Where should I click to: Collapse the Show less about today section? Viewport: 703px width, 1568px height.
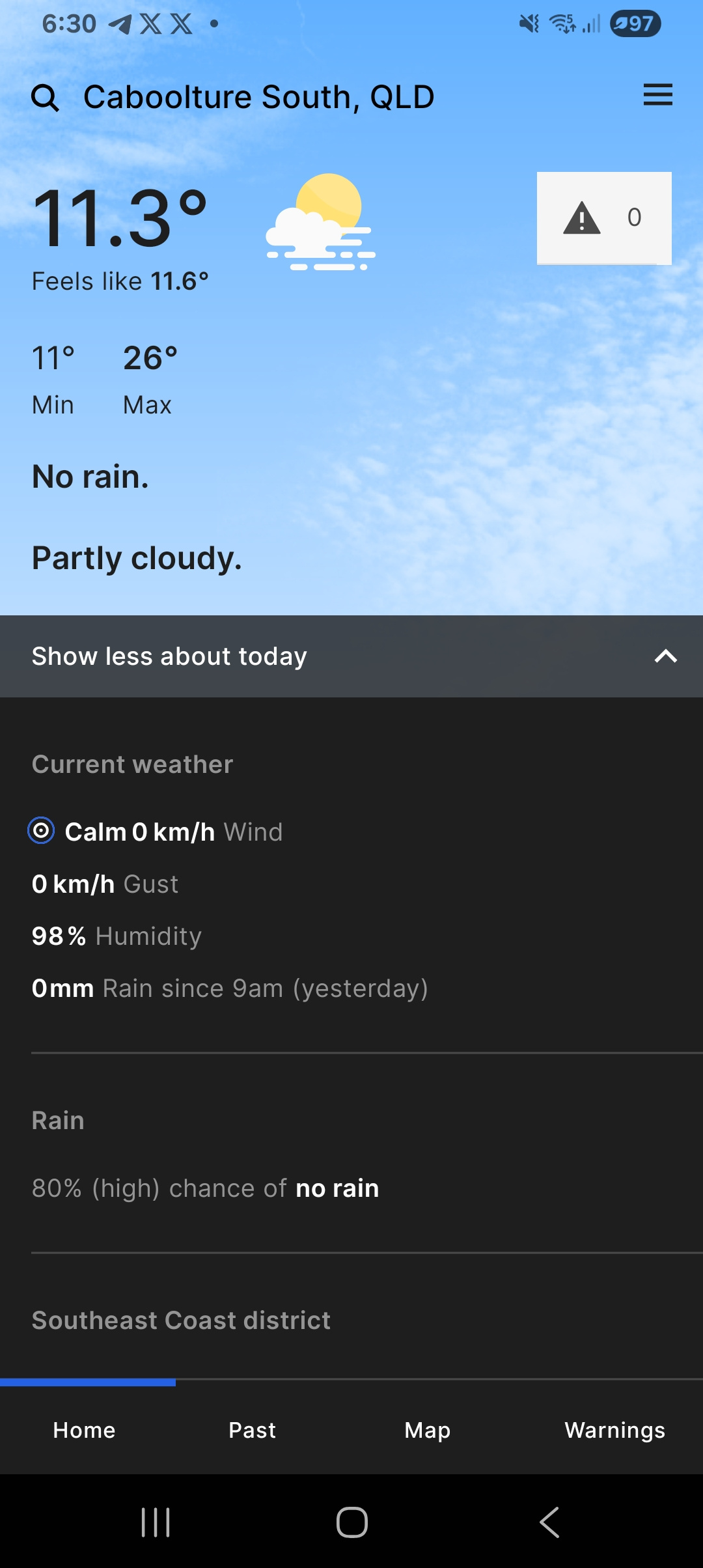point(169,656)
